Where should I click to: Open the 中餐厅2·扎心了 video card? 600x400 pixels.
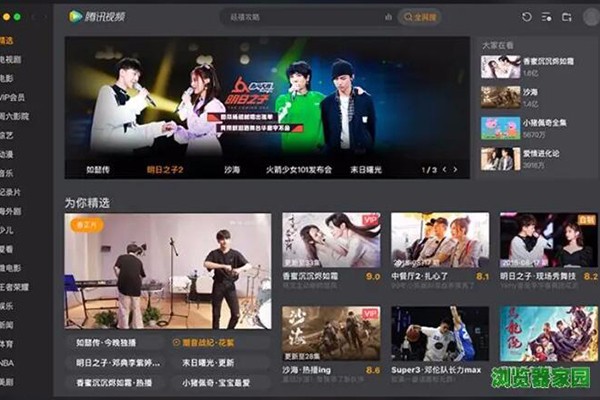click(439, 240)
